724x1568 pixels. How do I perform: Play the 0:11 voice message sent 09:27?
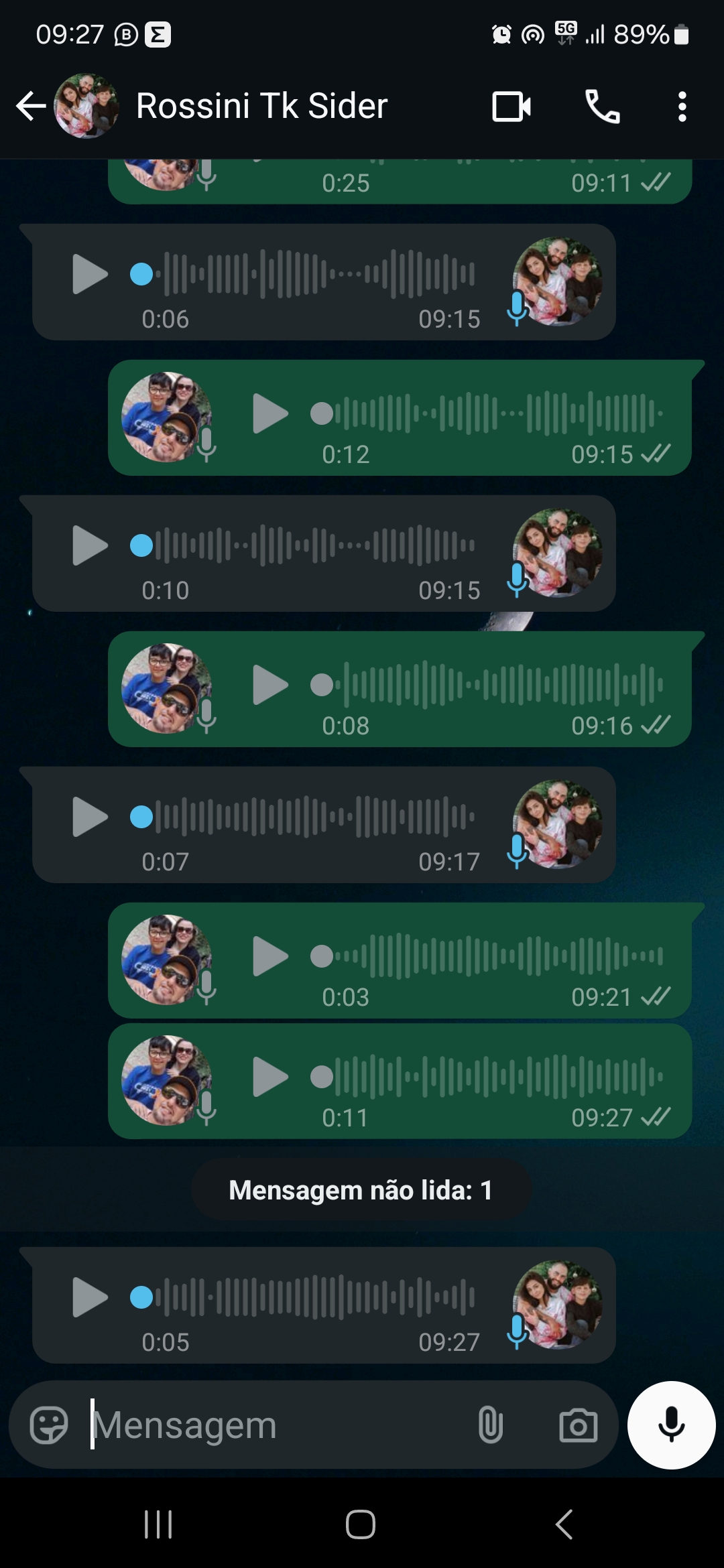point(270,1077)
